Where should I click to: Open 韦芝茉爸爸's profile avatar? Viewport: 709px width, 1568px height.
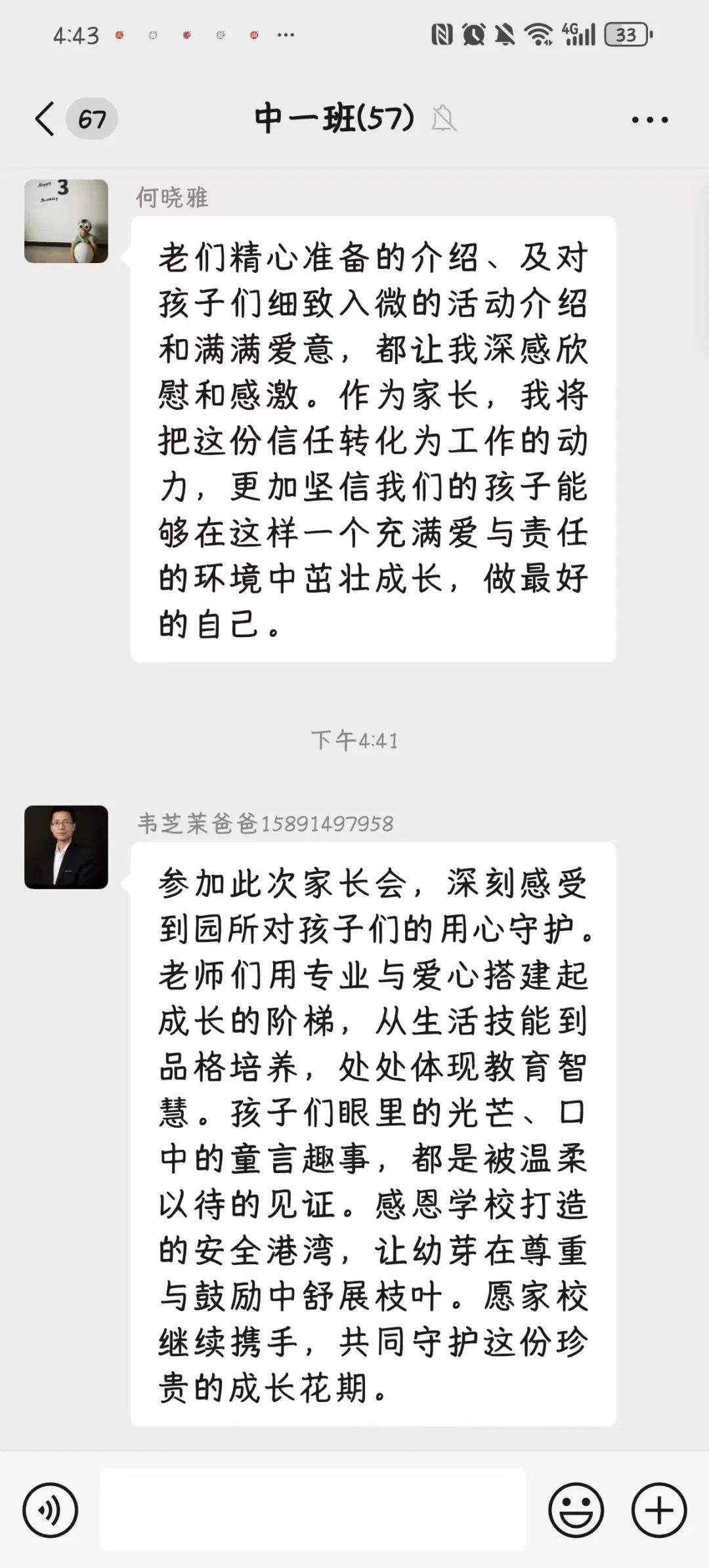pos(66,847)
